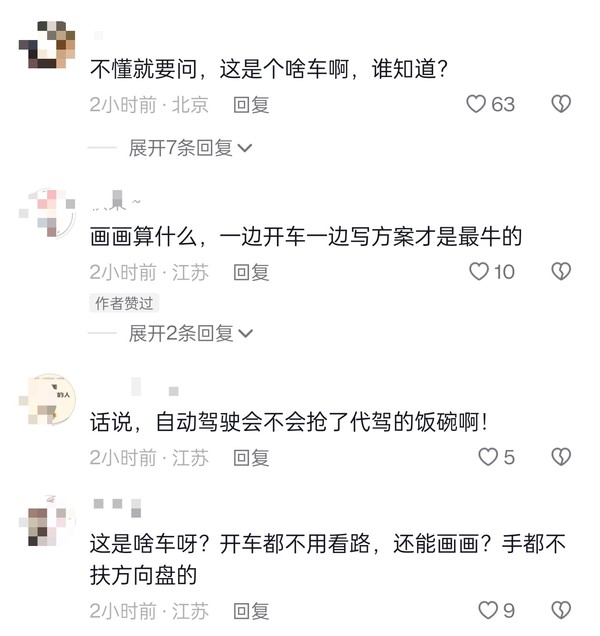Dislike the comment with 5 likes
Screen dimensions: 600x636
tap(562, 457)
